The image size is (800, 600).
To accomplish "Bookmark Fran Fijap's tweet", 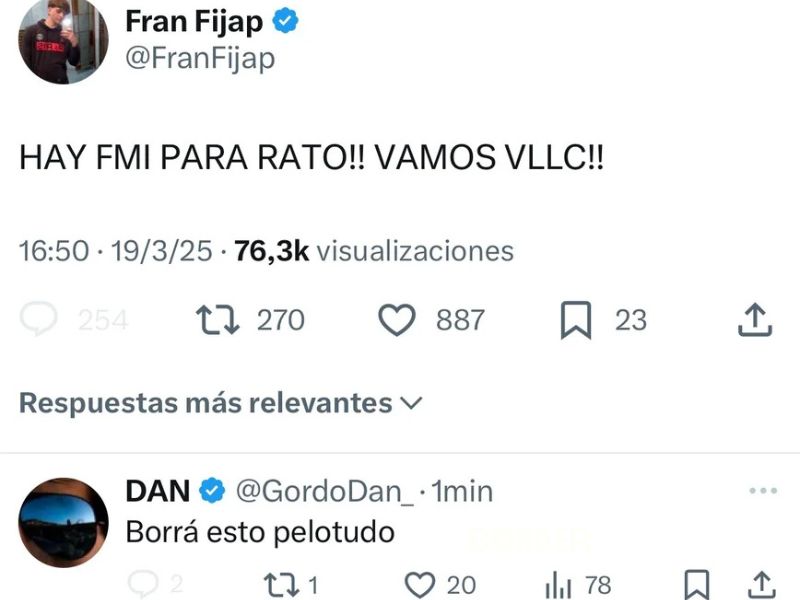I will pyautogui.click(x=576, y=320).
